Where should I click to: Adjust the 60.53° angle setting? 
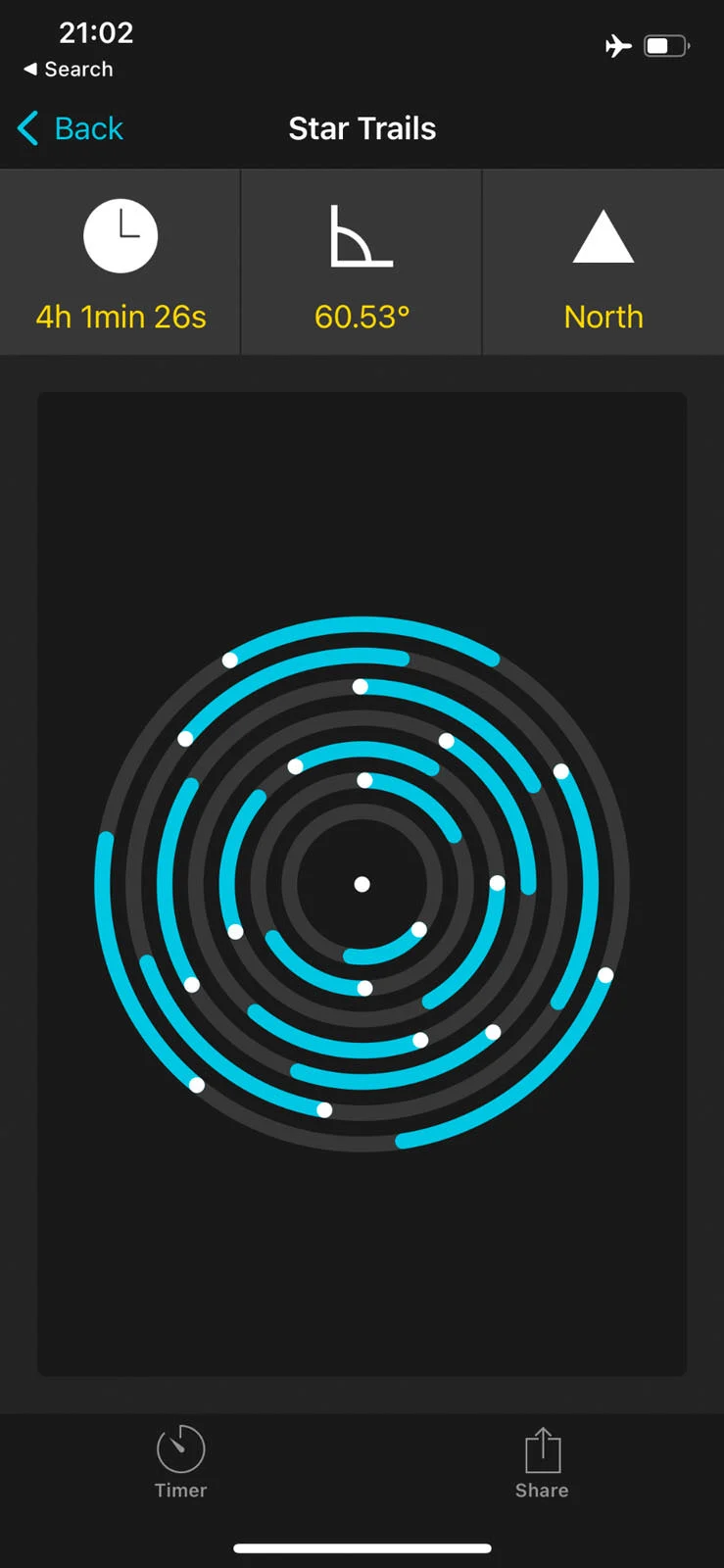(362, 263)
